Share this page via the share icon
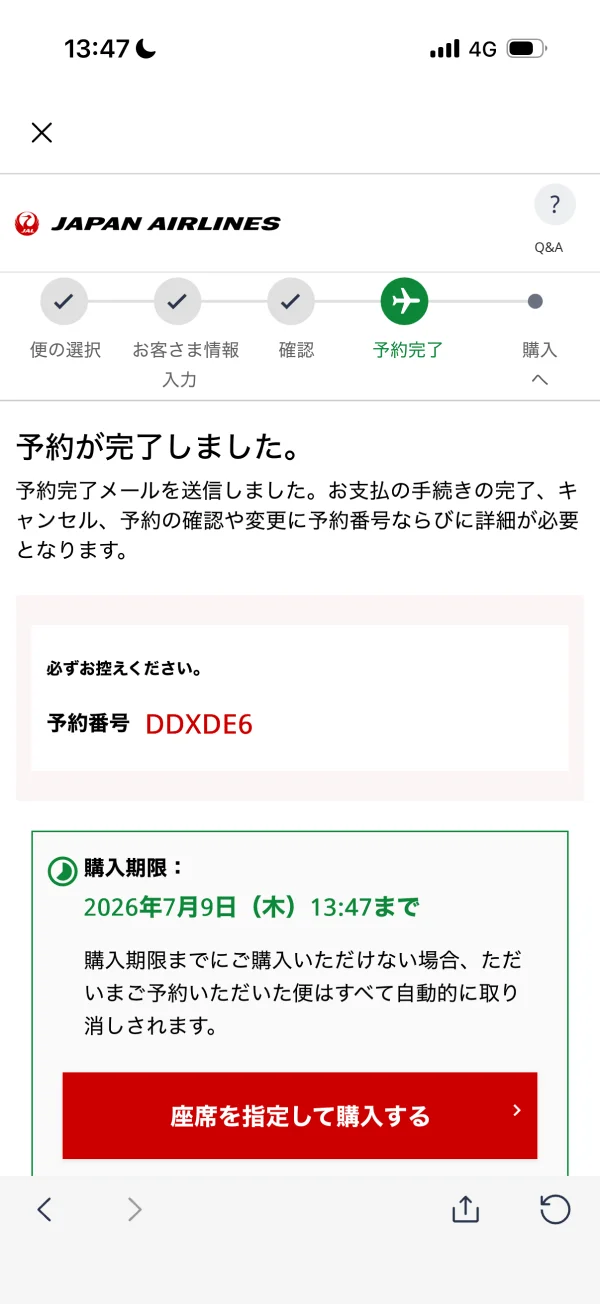This screenshot has height=1304, width=600. click(465, 1208)
